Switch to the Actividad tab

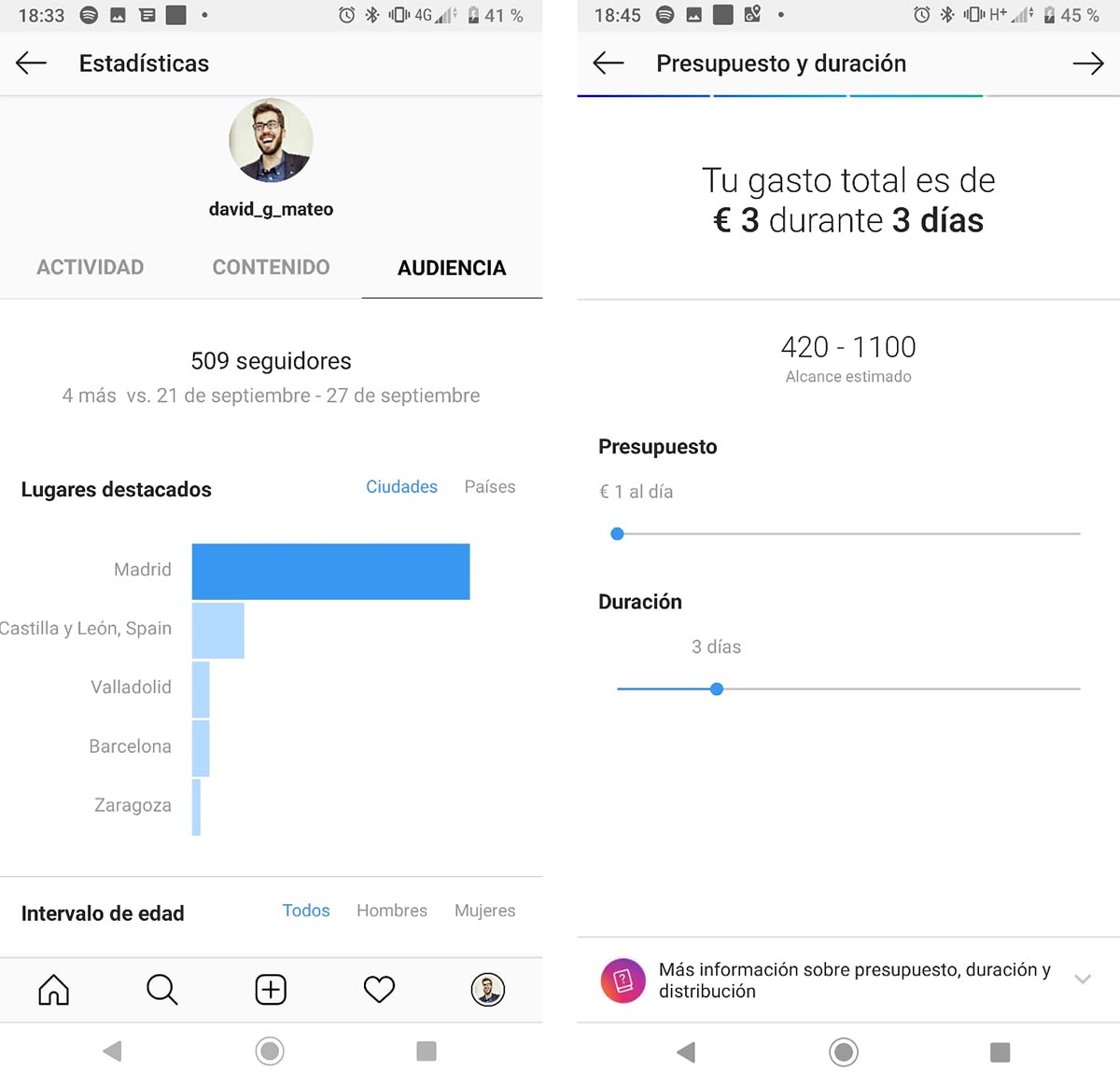(90, 268)
